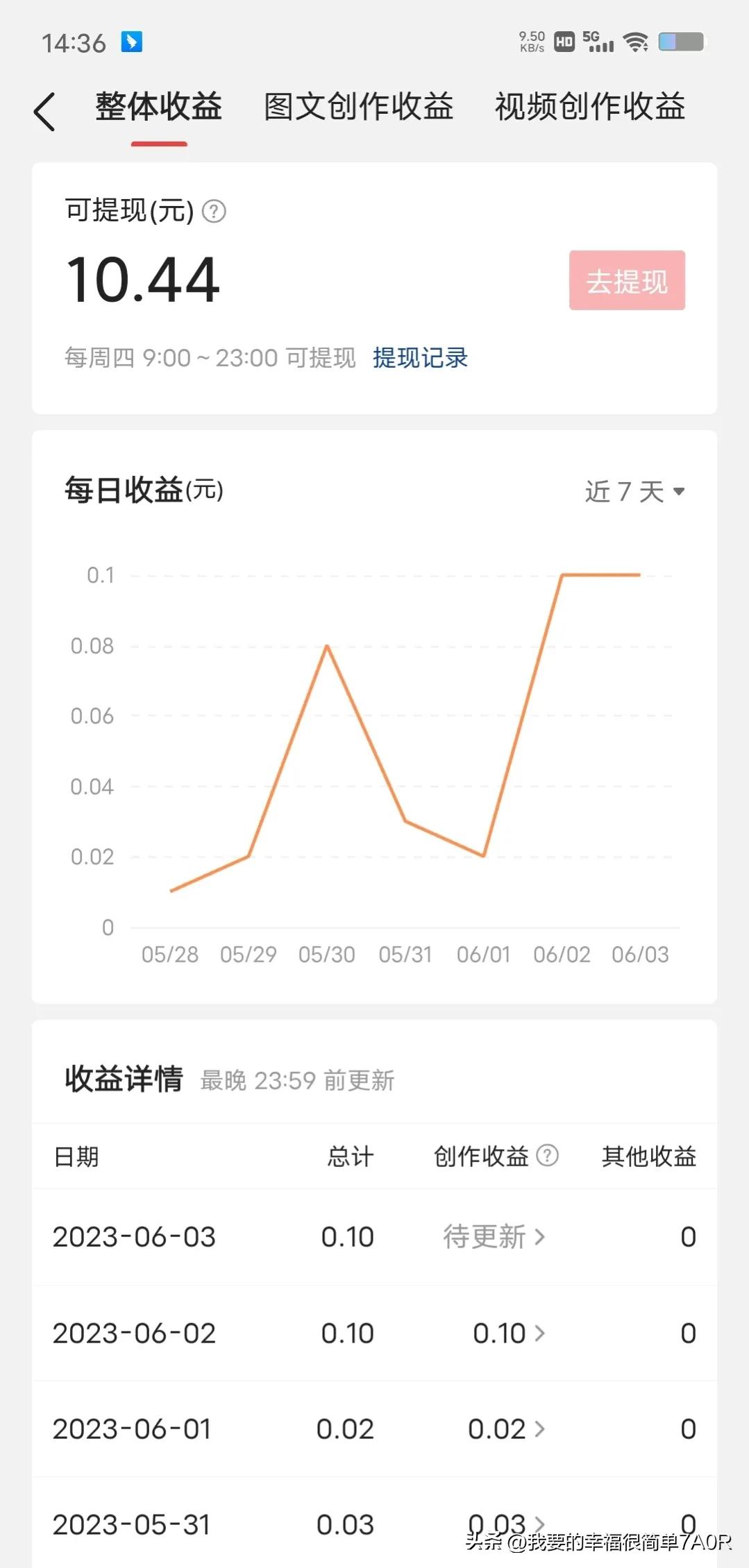This screenshot has height=1568, width=749.
Task: Select the 05/30 peak point on the chart
Action: 327,646
